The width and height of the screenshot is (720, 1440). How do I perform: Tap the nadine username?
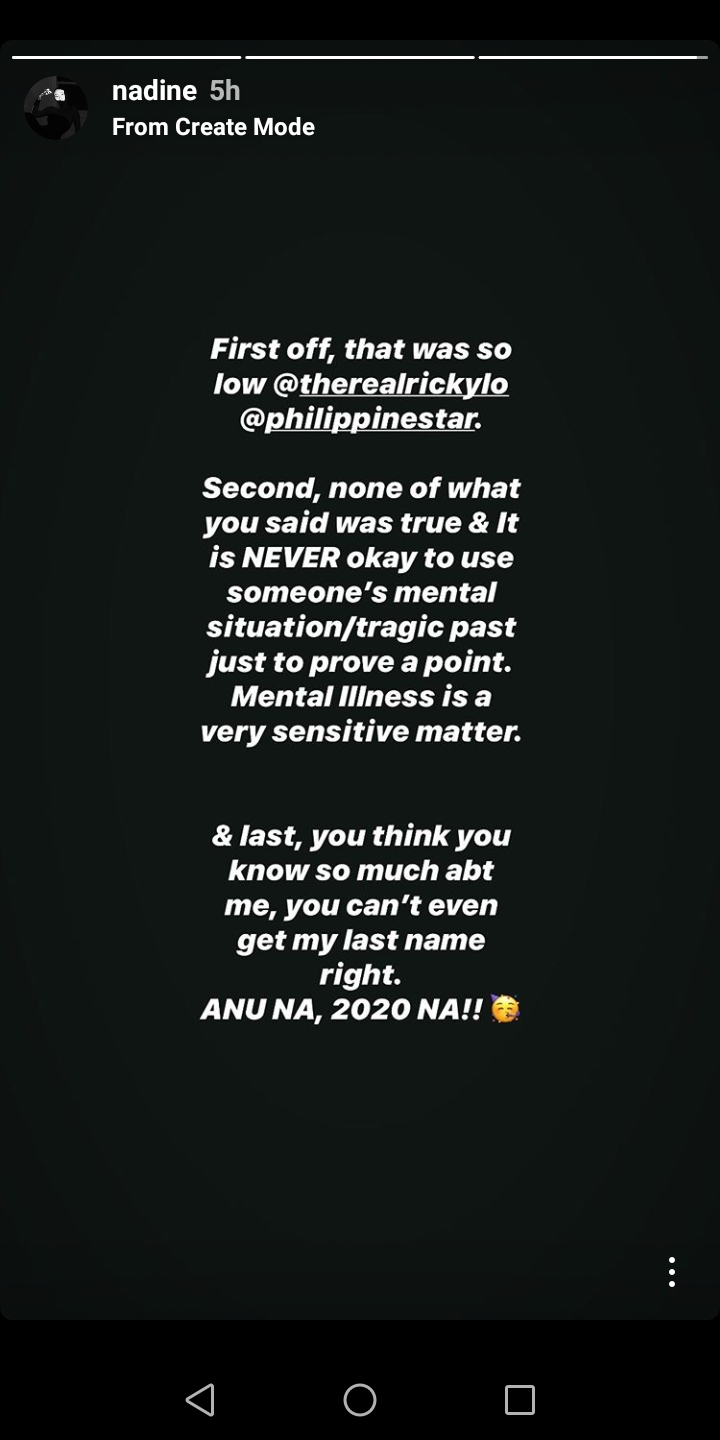point(154,91)
